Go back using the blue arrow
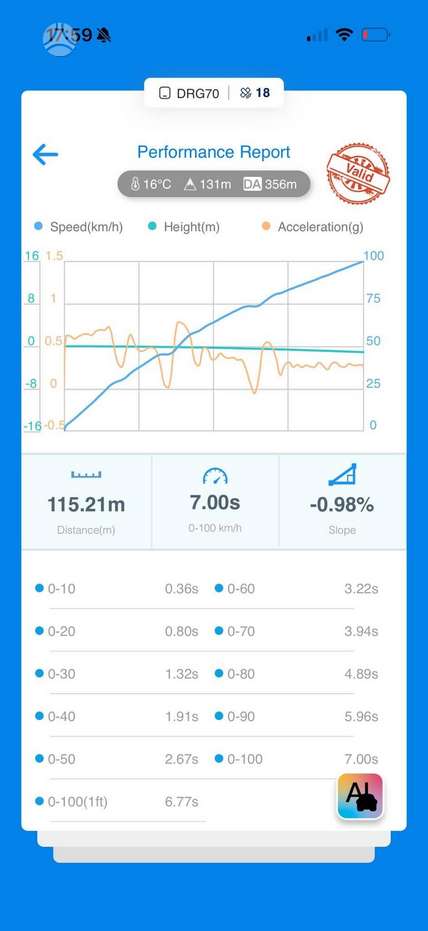 (45, 155)
